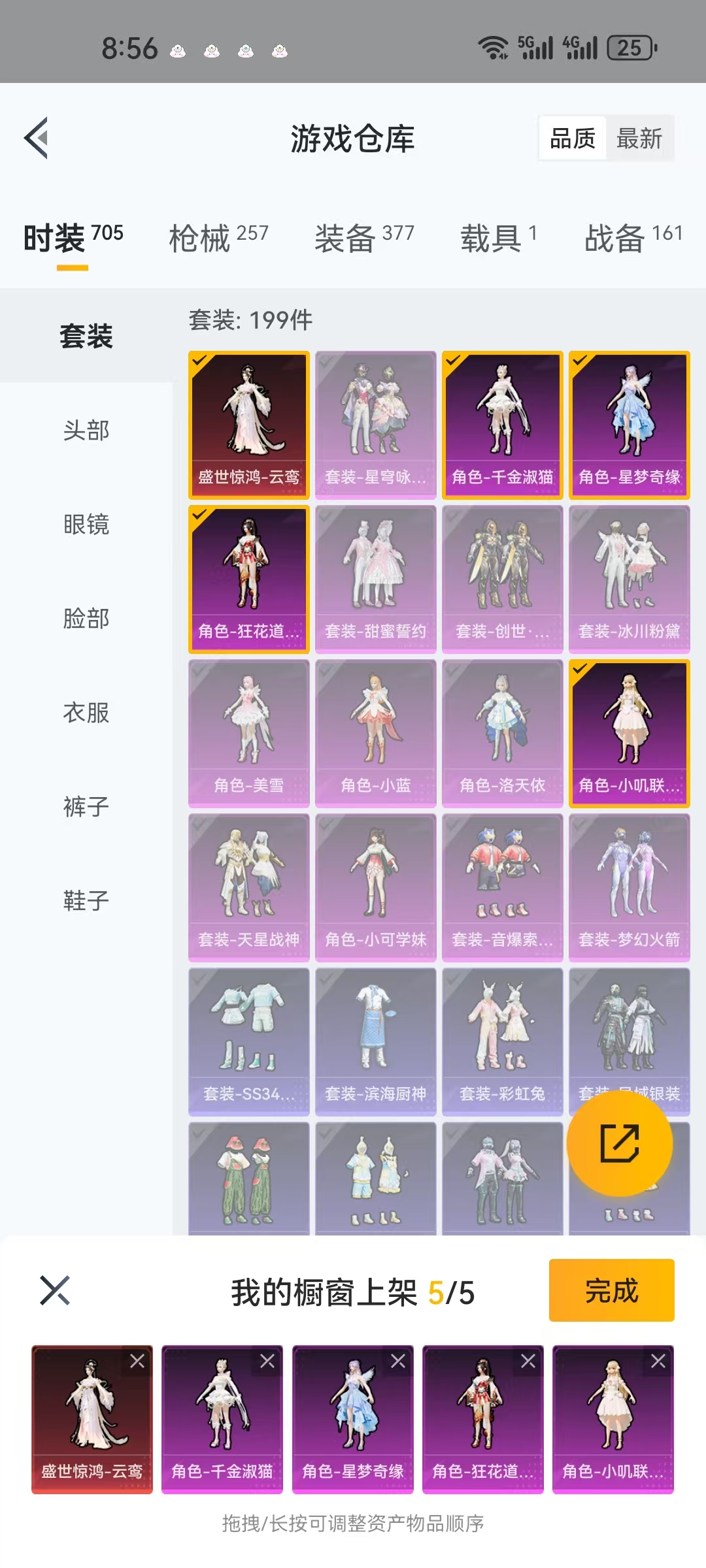The height and width of the screenshot is (1568, 706).
Task: Go back from the 游戏仓库 page
Action: 37,138
